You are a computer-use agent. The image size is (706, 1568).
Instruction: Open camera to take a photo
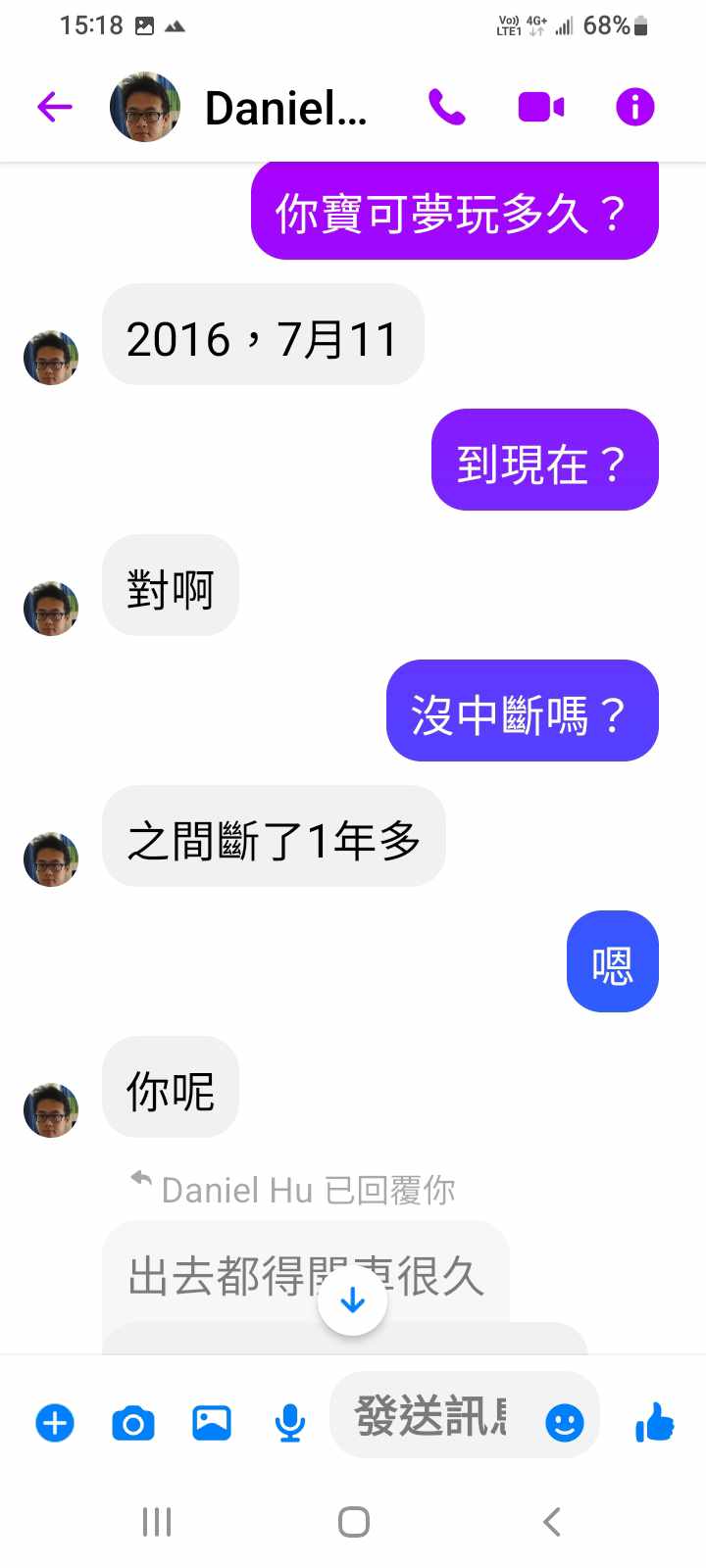point(133,1422)
